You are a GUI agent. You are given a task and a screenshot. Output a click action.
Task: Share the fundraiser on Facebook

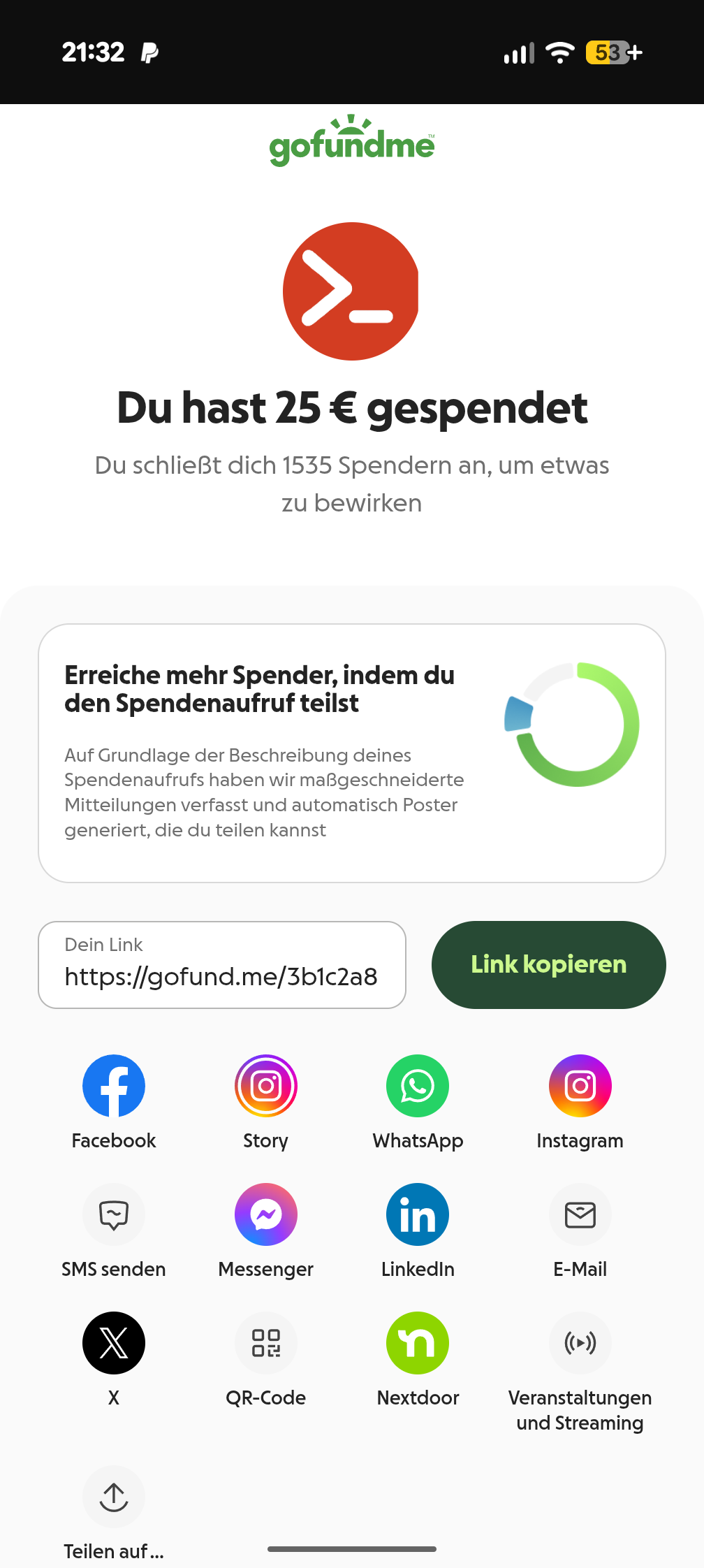pos(114,1086)
